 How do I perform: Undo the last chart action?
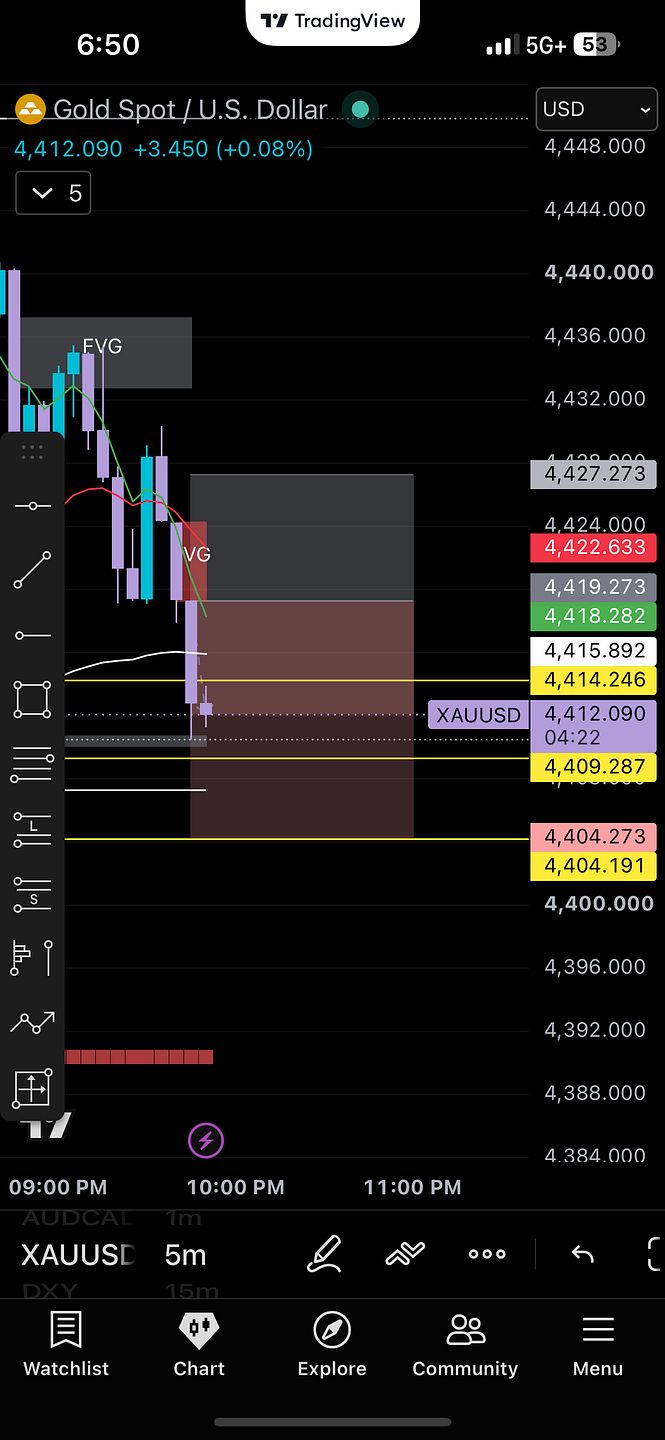pyautogui.click(x=582, y=1254)
